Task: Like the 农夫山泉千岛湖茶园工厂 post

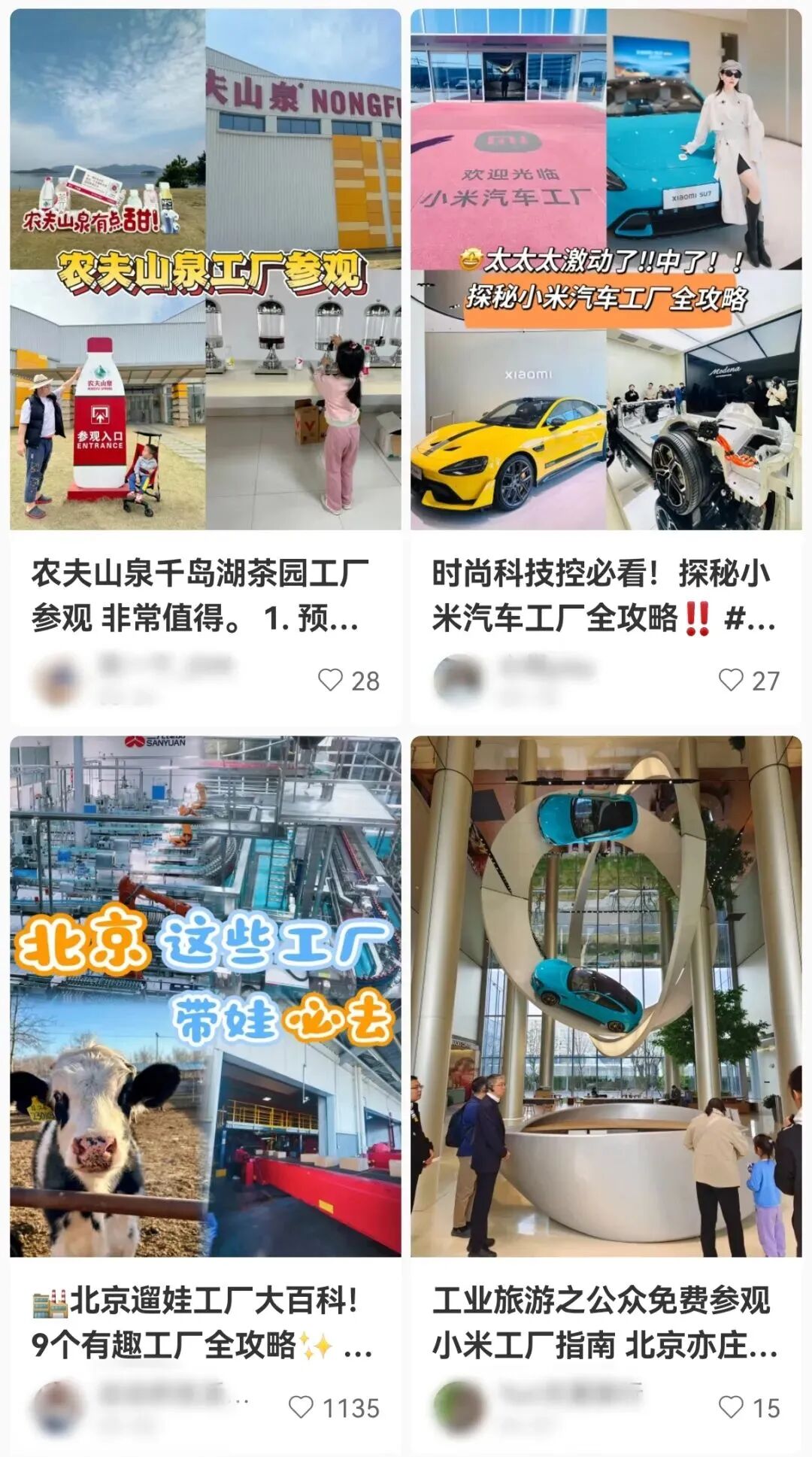Action: pos(331,680)
